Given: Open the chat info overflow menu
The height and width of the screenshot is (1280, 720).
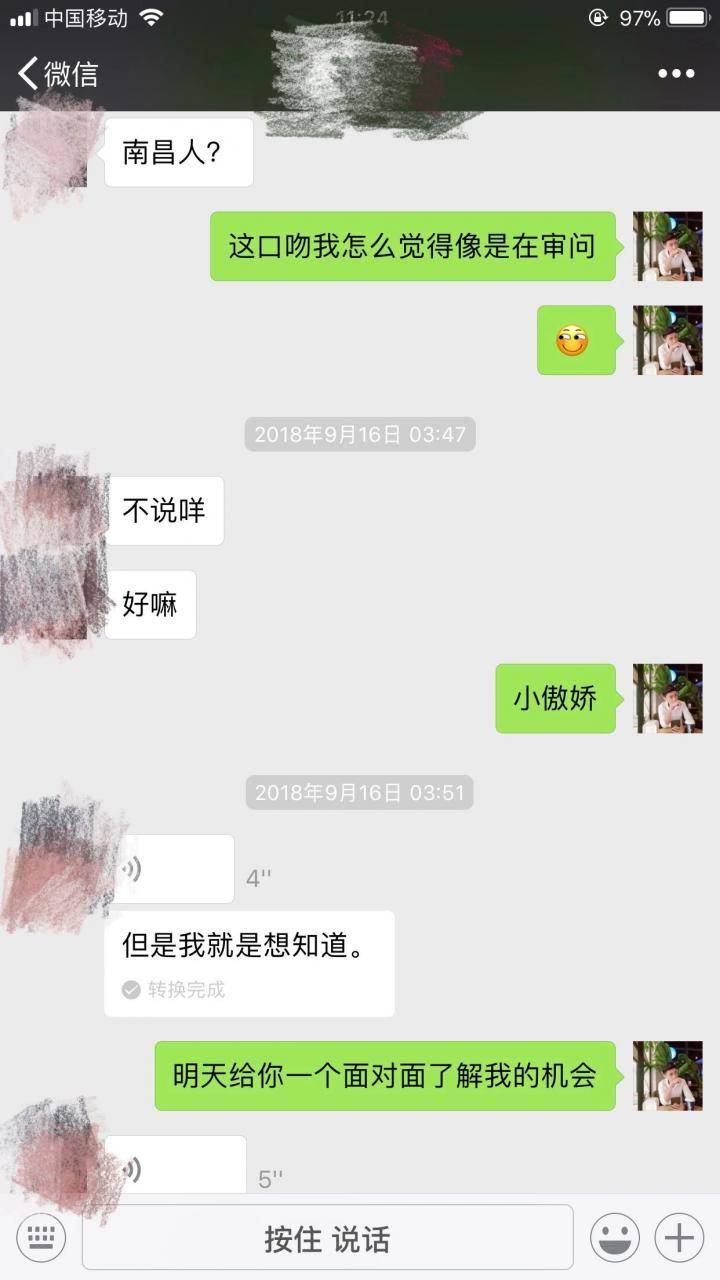Looking at the screenshot, I should point(675,73).
